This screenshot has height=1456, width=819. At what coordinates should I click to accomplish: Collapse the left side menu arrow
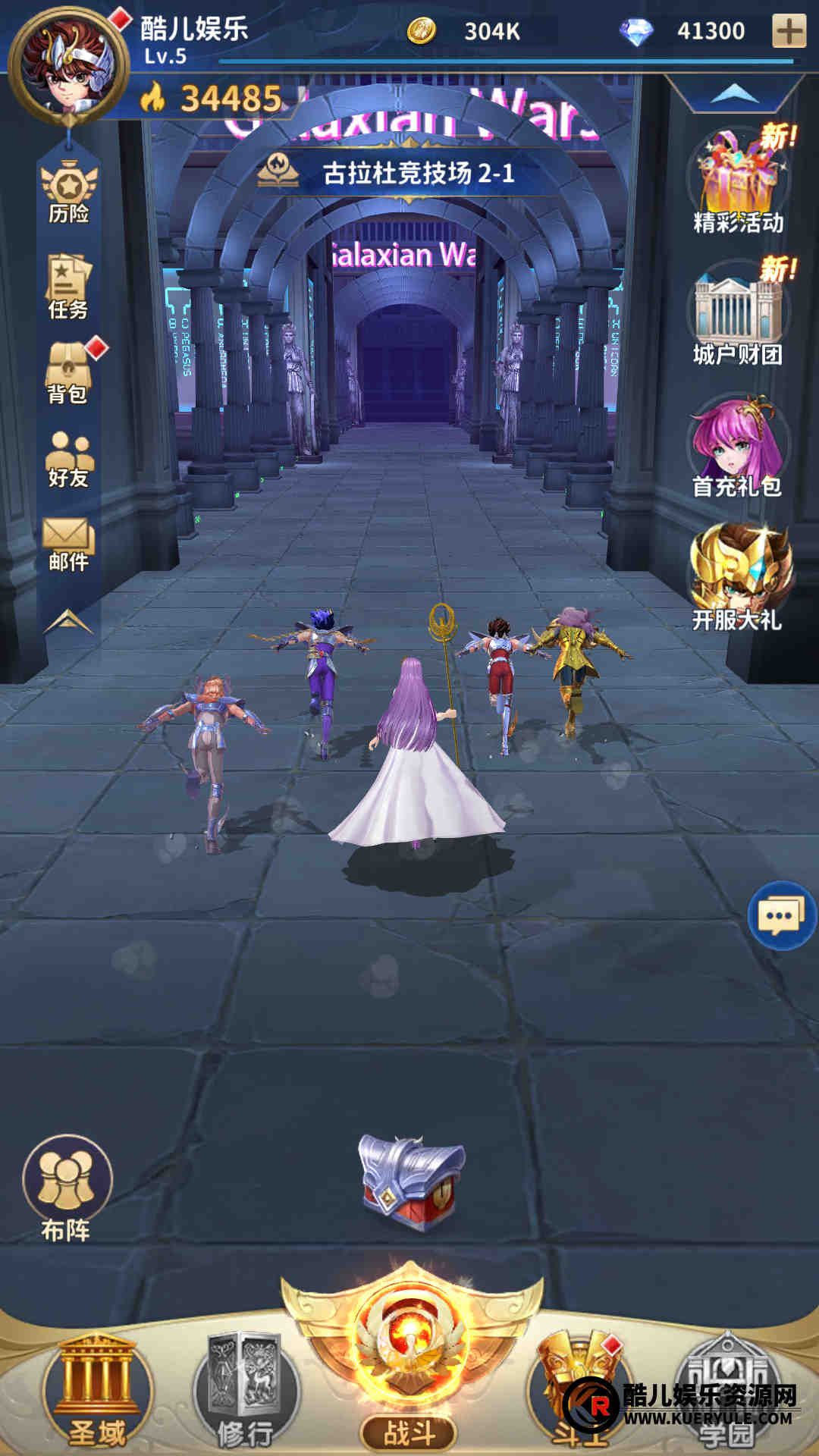[68, 622]
